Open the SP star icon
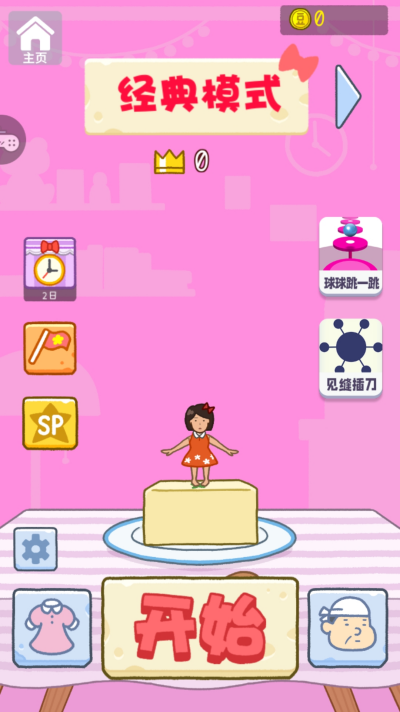The width and height of the screenshot is (400, 712). click(50, 423)
